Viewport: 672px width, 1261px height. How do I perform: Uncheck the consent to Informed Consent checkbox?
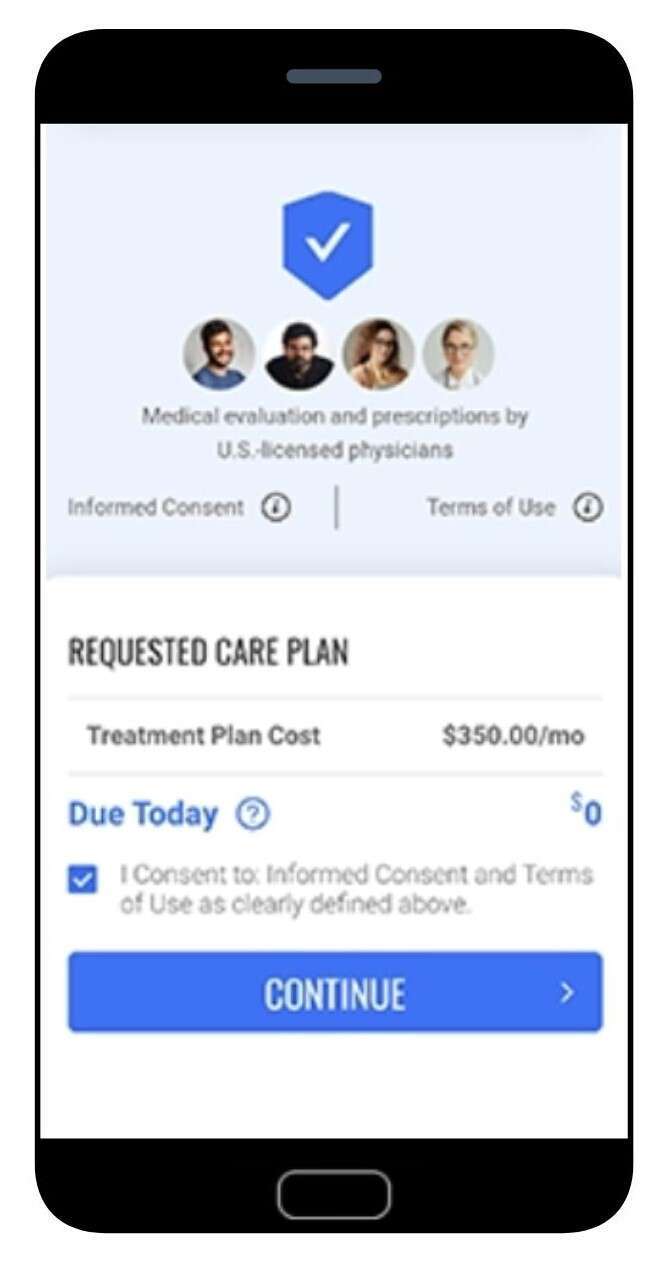(84, 880)
